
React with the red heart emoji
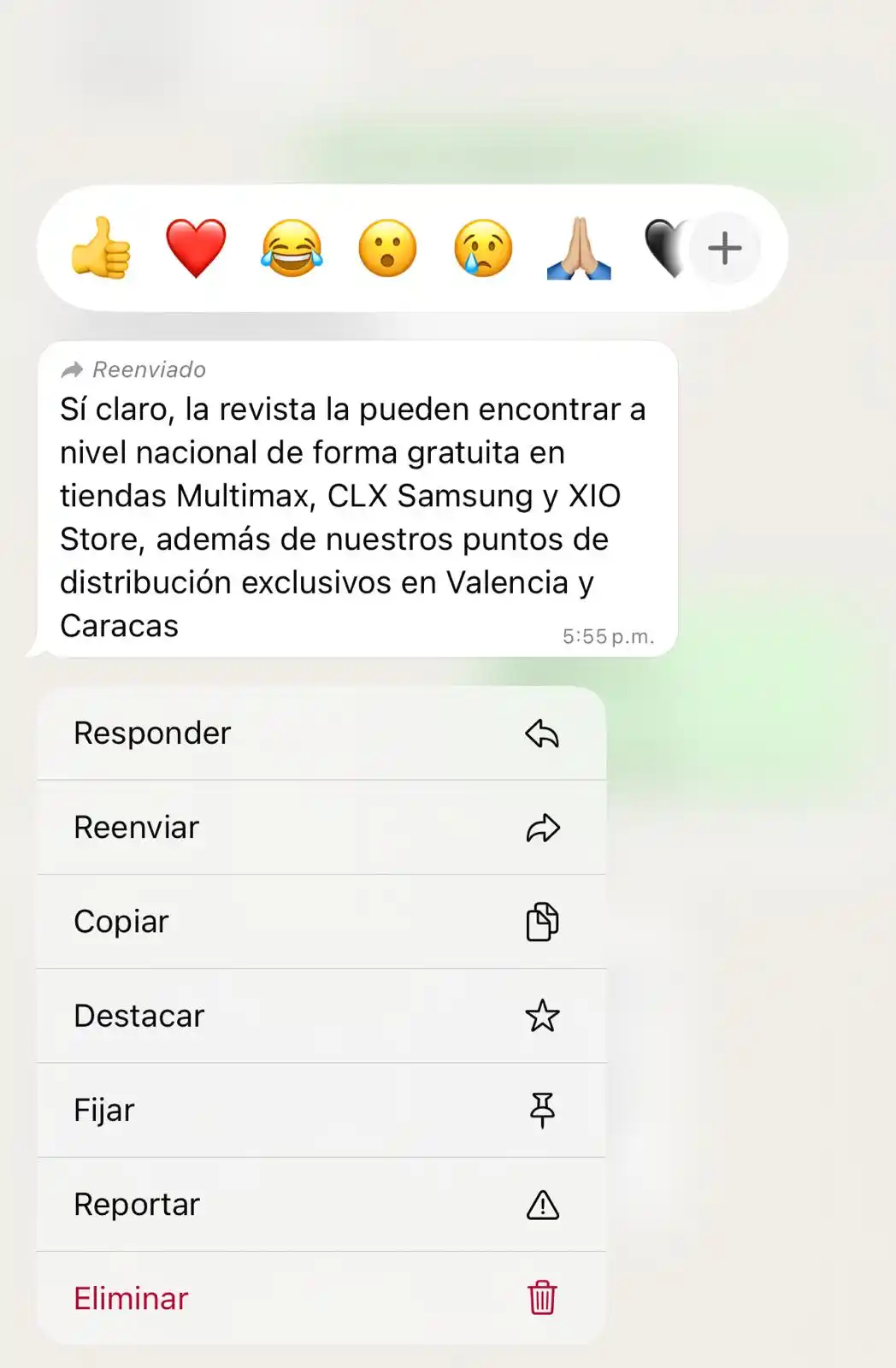click(196, 248)
